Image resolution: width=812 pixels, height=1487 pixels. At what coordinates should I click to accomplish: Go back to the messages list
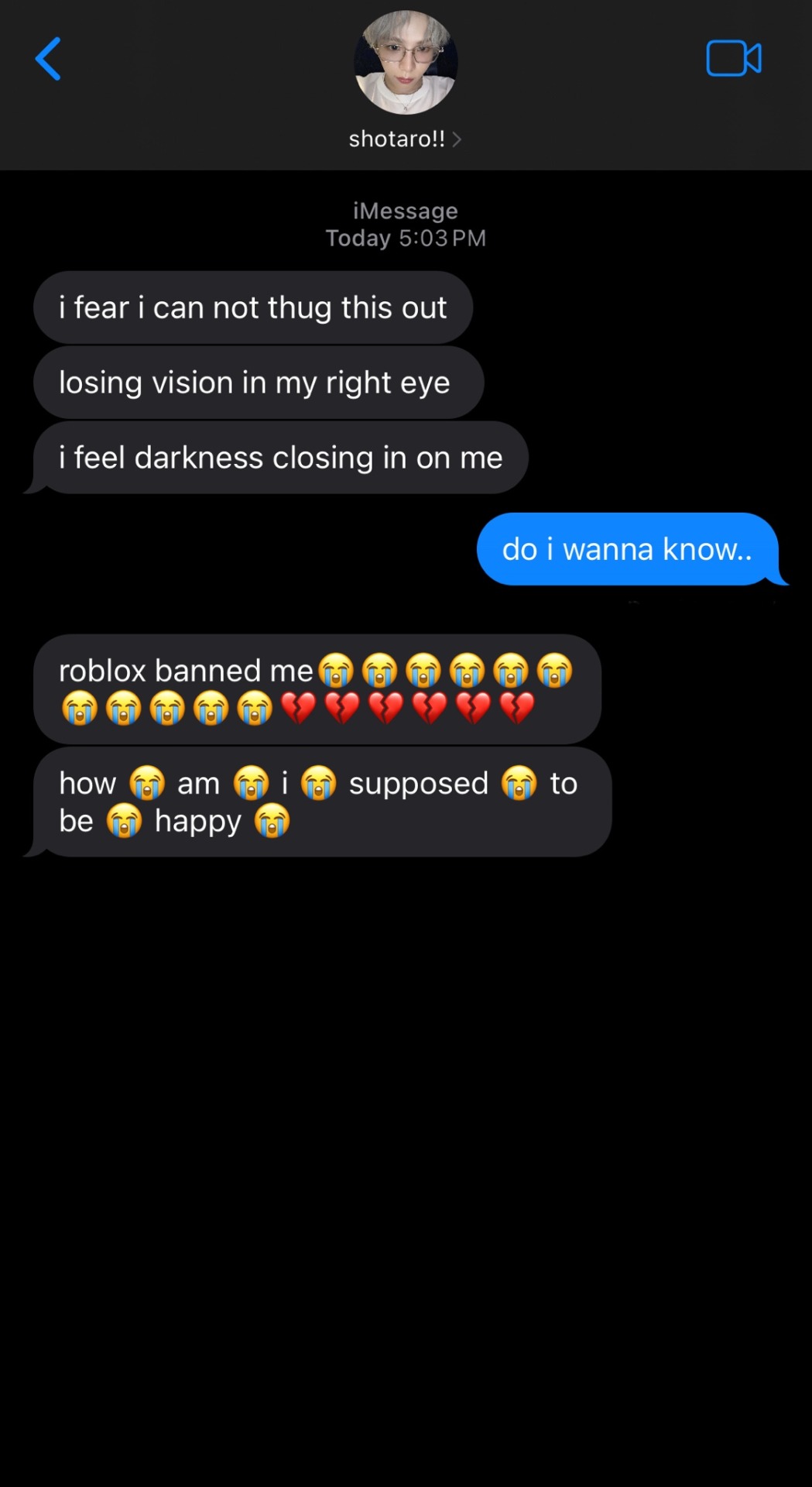click(48, 59)
